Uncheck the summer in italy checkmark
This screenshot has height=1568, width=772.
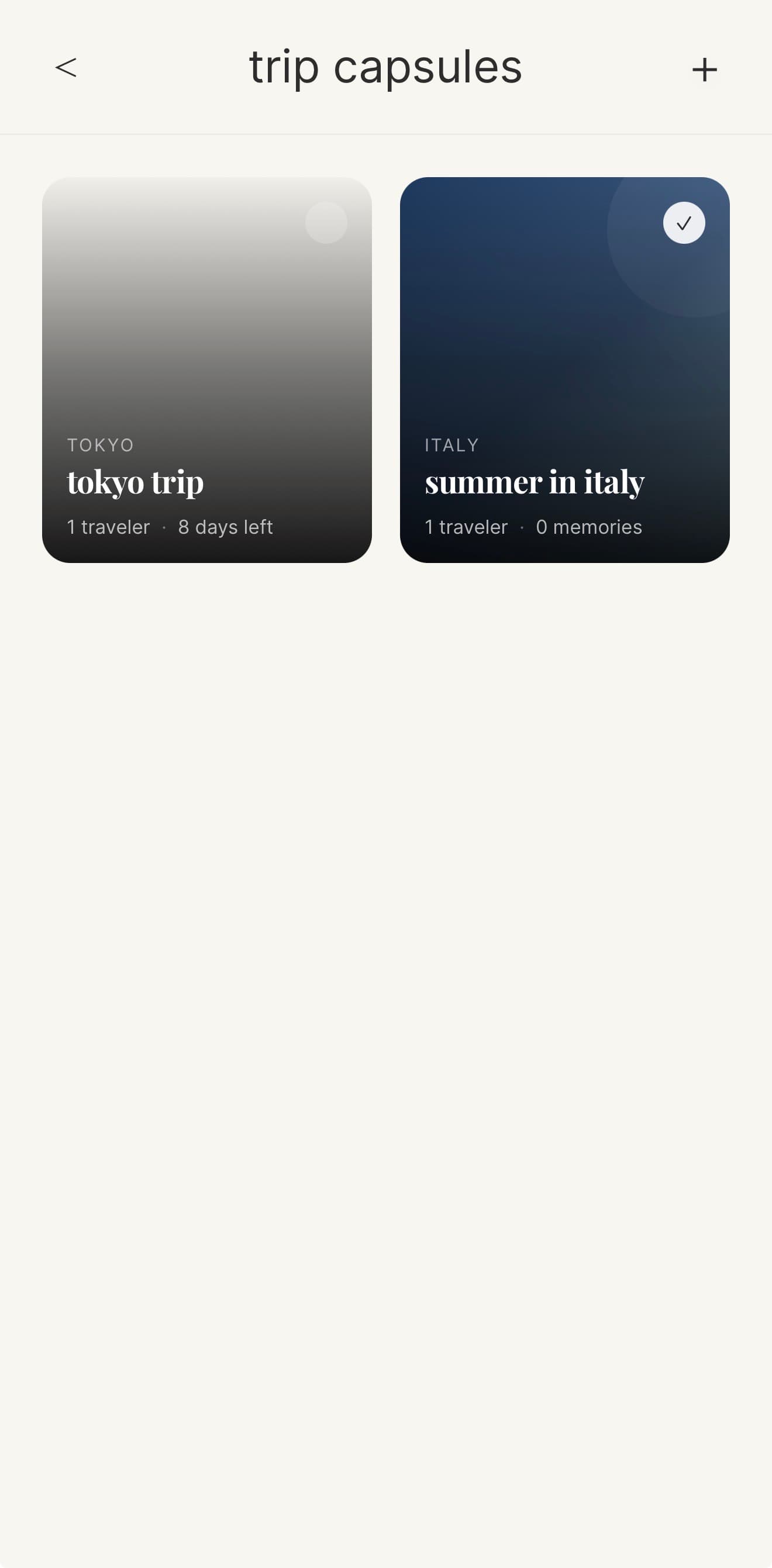684,223
